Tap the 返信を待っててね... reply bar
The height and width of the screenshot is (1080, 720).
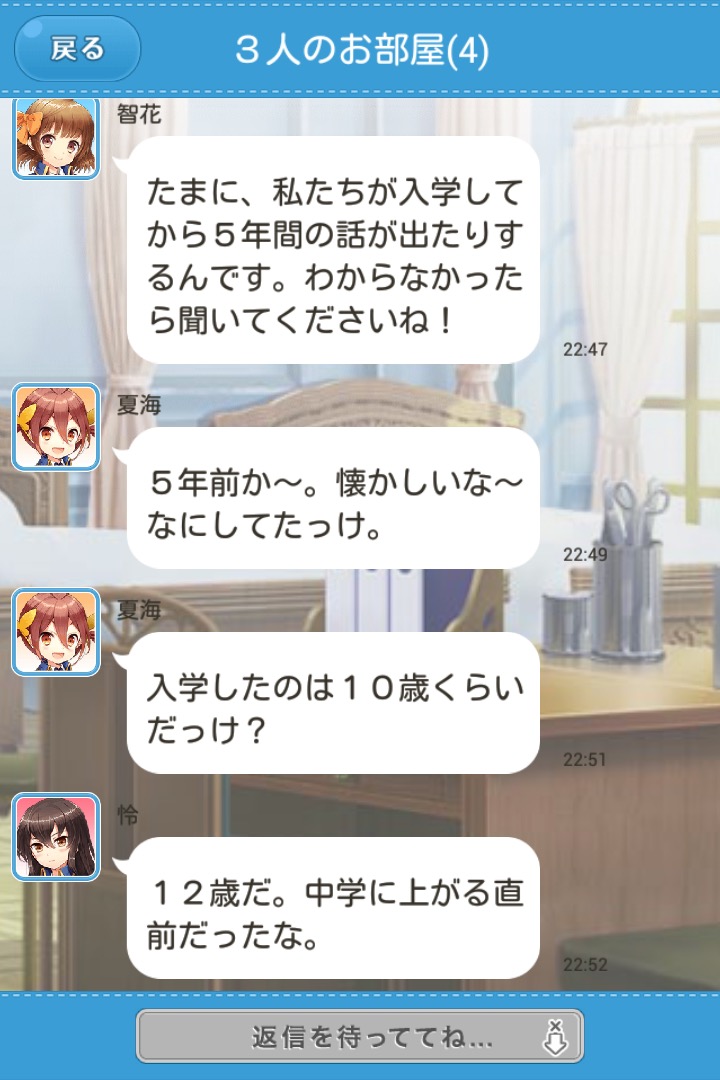coord(360,1036)
